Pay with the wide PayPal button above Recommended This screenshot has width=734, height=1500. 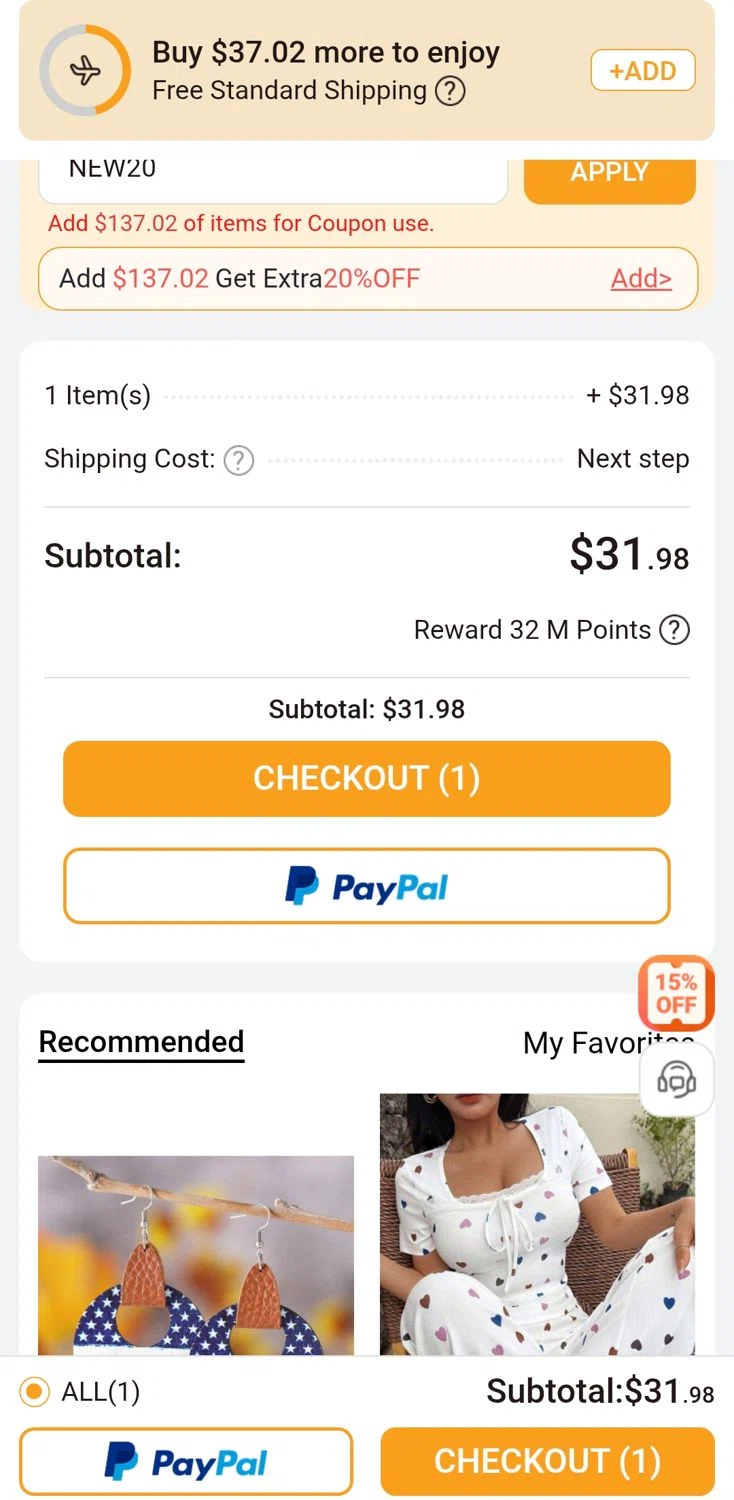click(x=366, y=886)
